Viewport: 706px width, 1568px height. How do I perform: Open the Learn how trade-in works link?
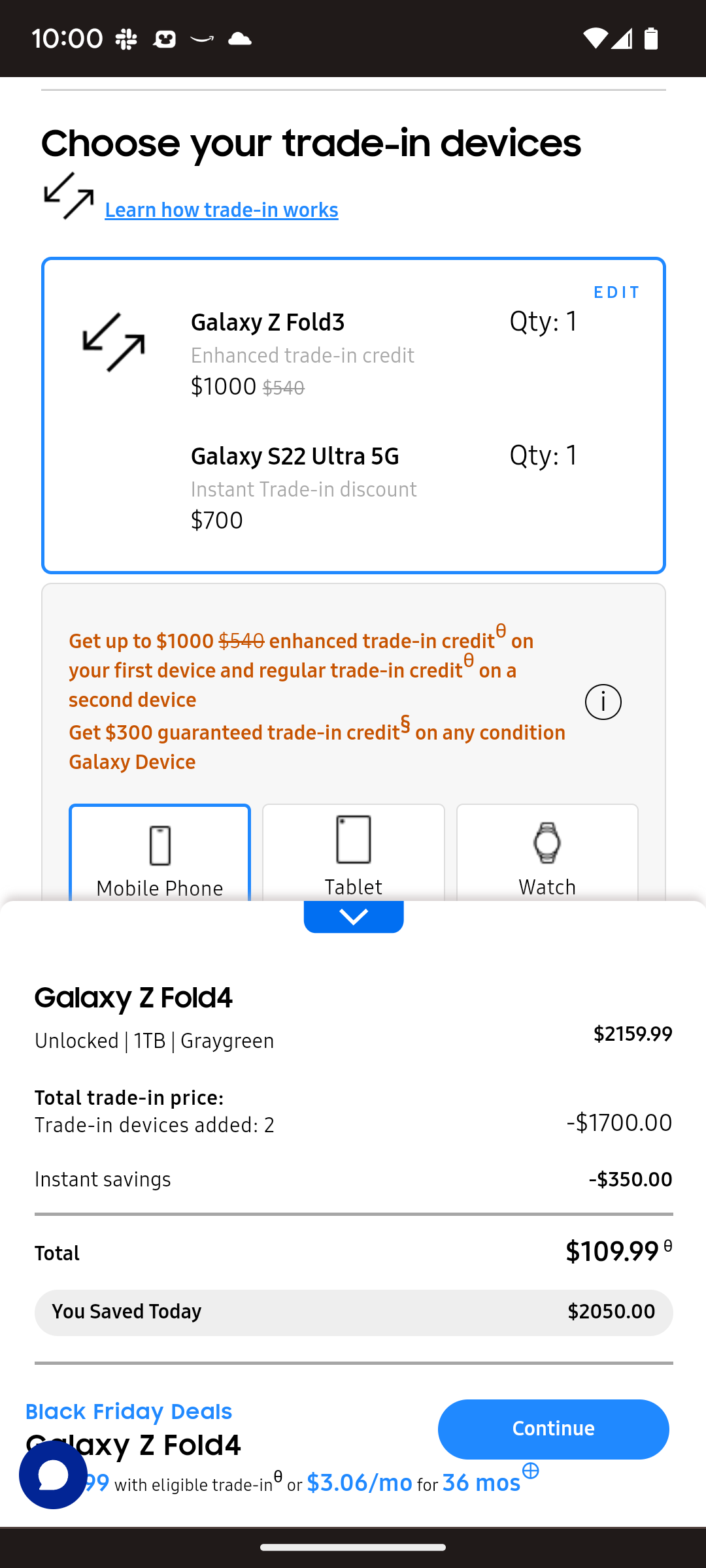tap(222, 210)
